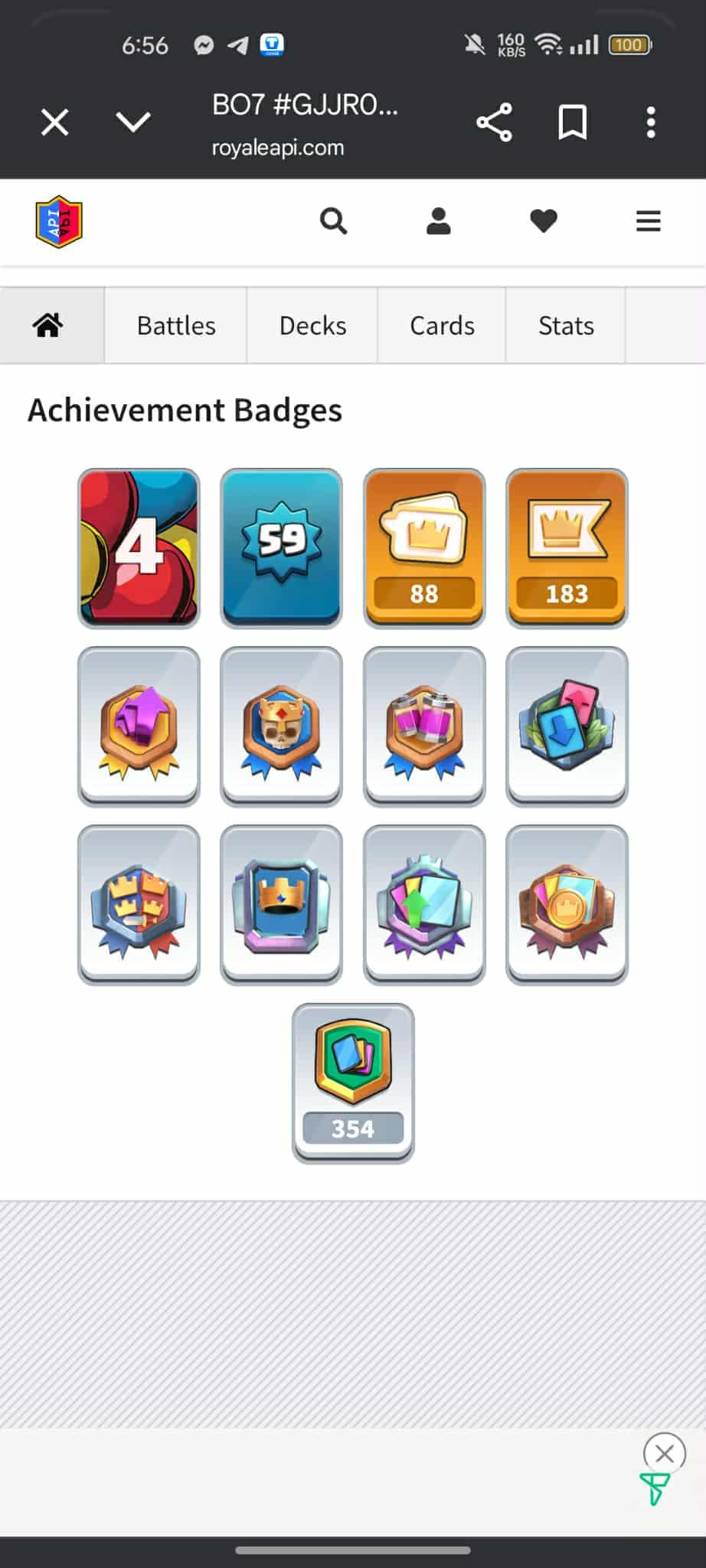
Task: Go to the RoyaleAPI home logo
Action: 59,222
